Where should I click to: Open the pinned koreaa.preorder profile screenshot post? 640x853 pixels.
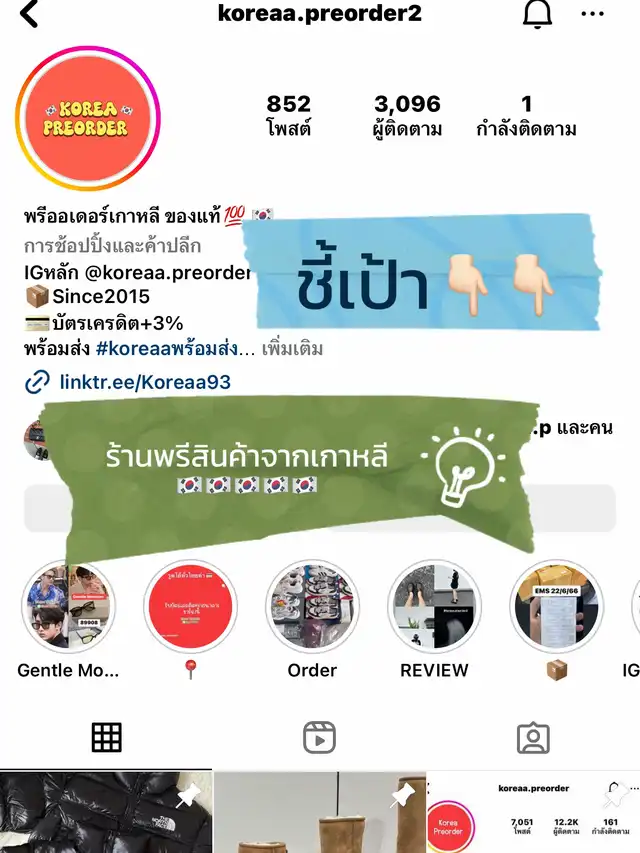[533, 812]
